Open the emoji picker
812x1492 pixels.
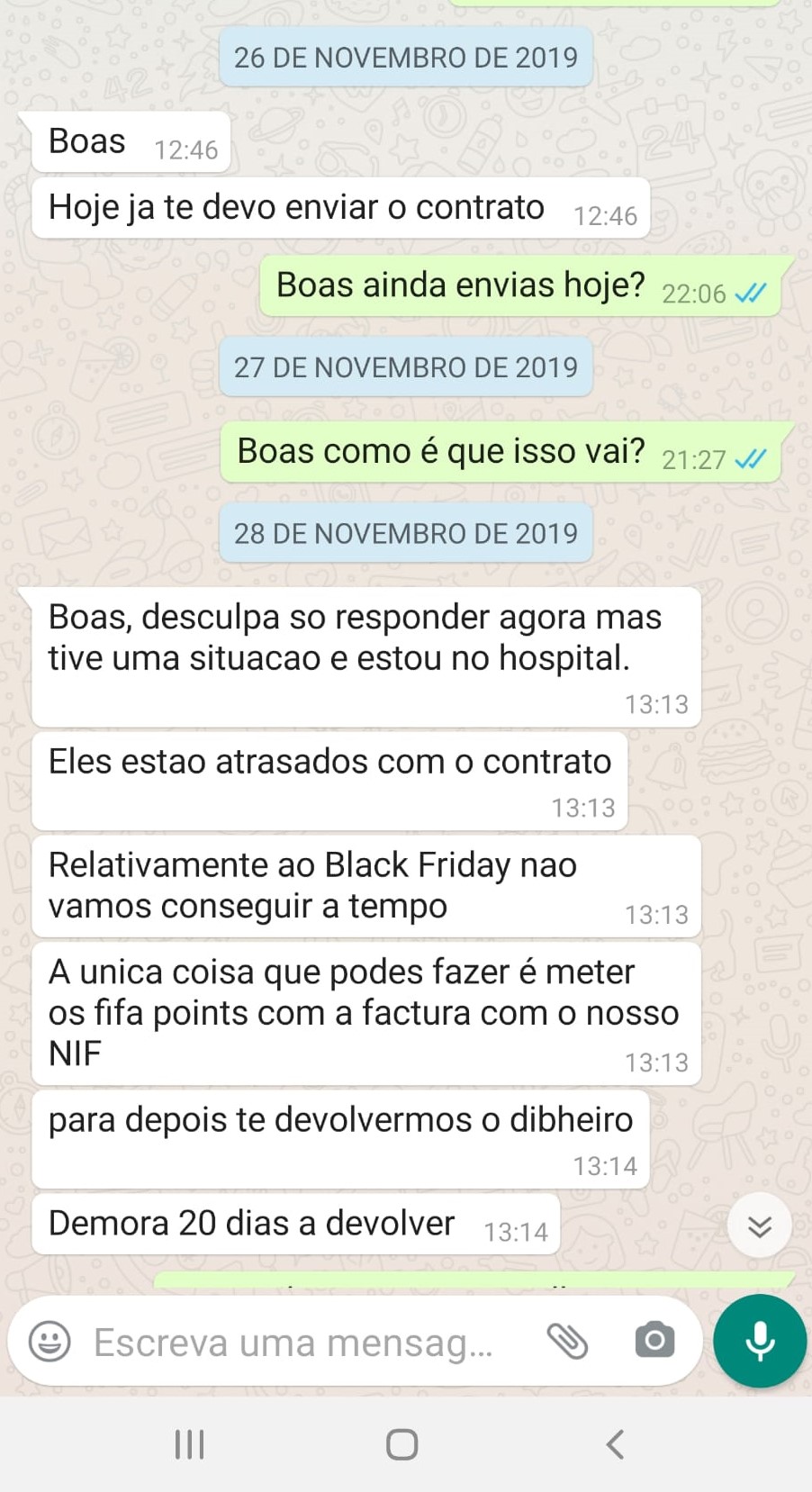50,1342
